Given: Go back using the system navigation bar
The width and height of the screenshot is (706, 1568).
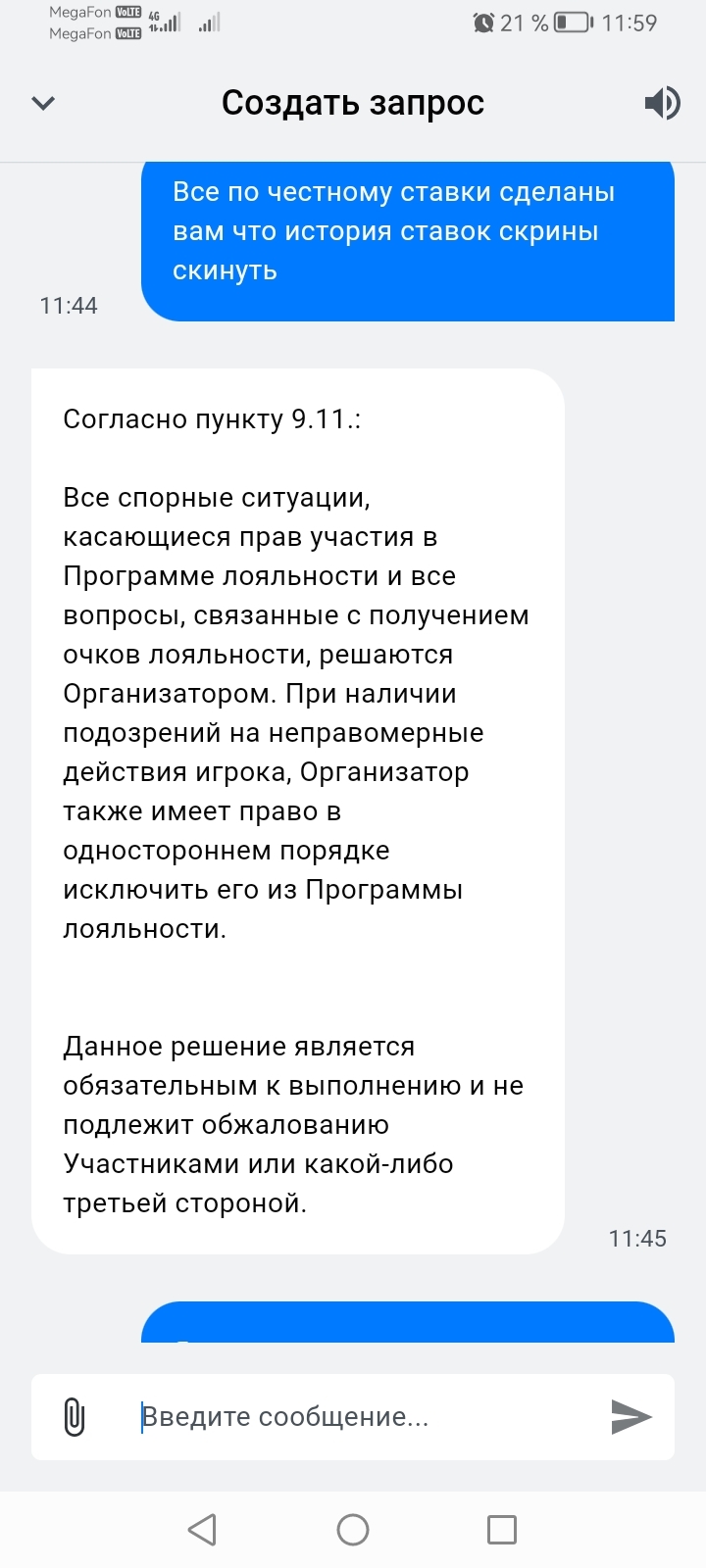Looking at the screenshot, I should pyautogui.click(x=202, y=1530).
